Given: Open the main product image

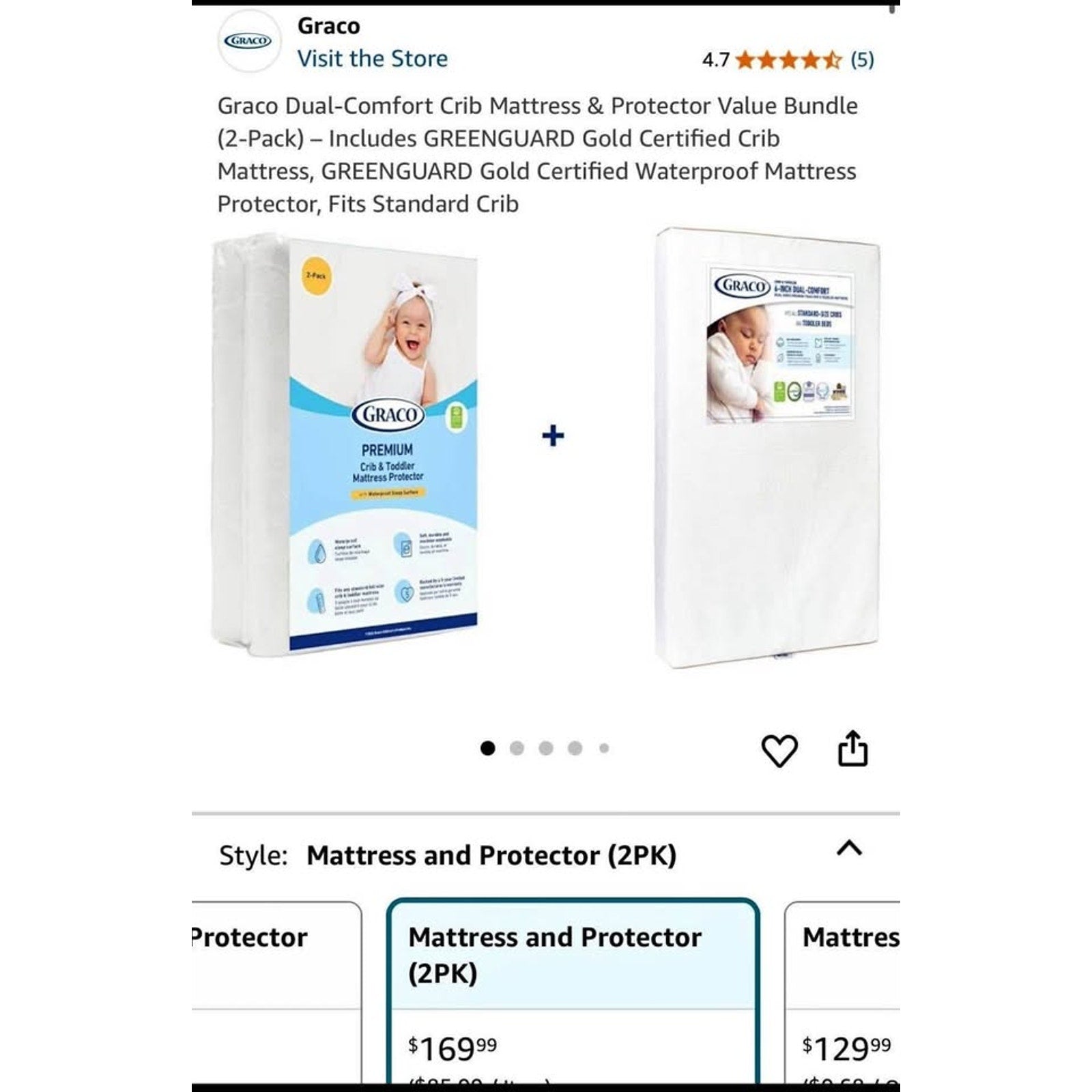Looking at the screenshot, I should tap(546, 447).
